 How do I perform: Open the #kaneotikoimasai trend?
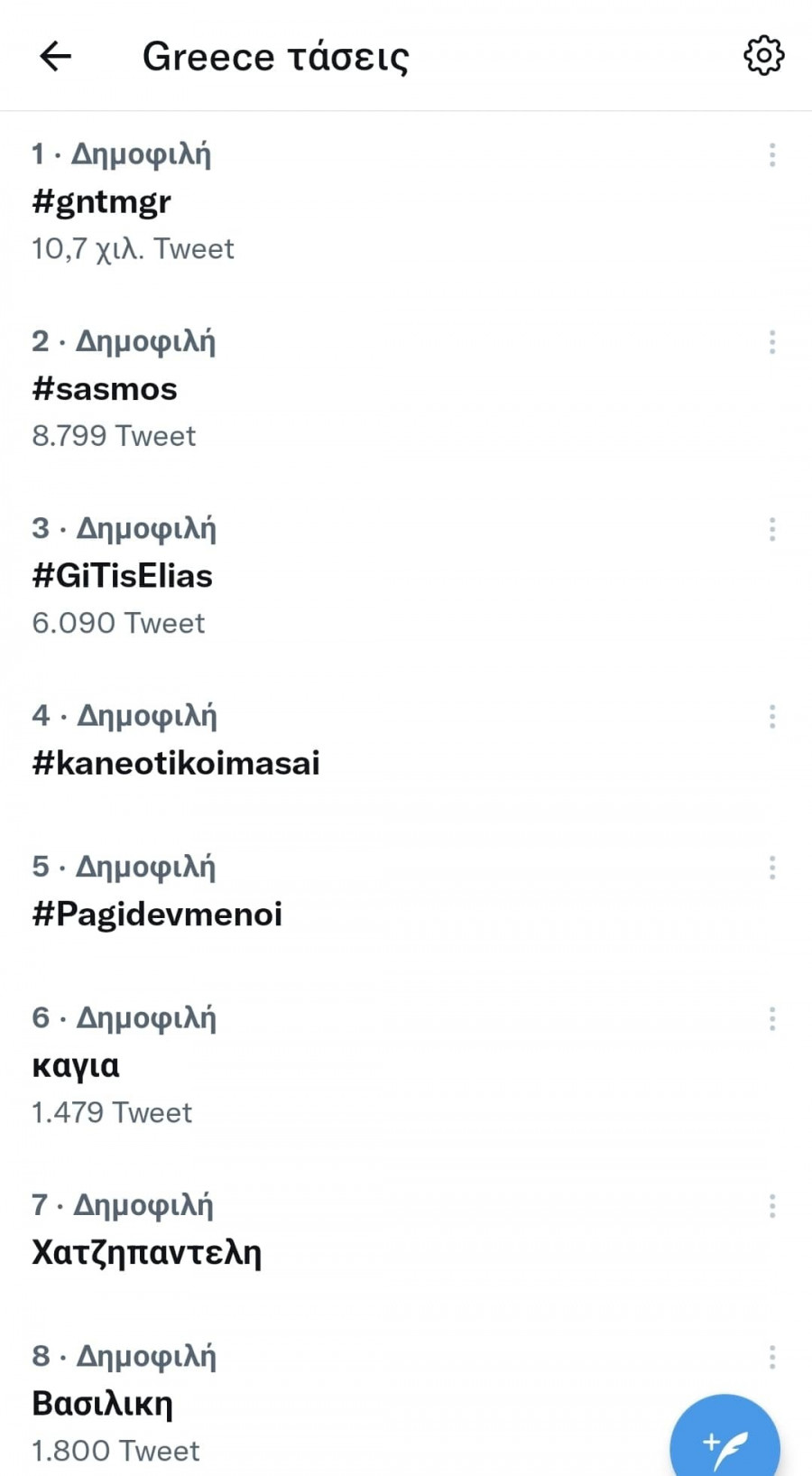point(176,763)
